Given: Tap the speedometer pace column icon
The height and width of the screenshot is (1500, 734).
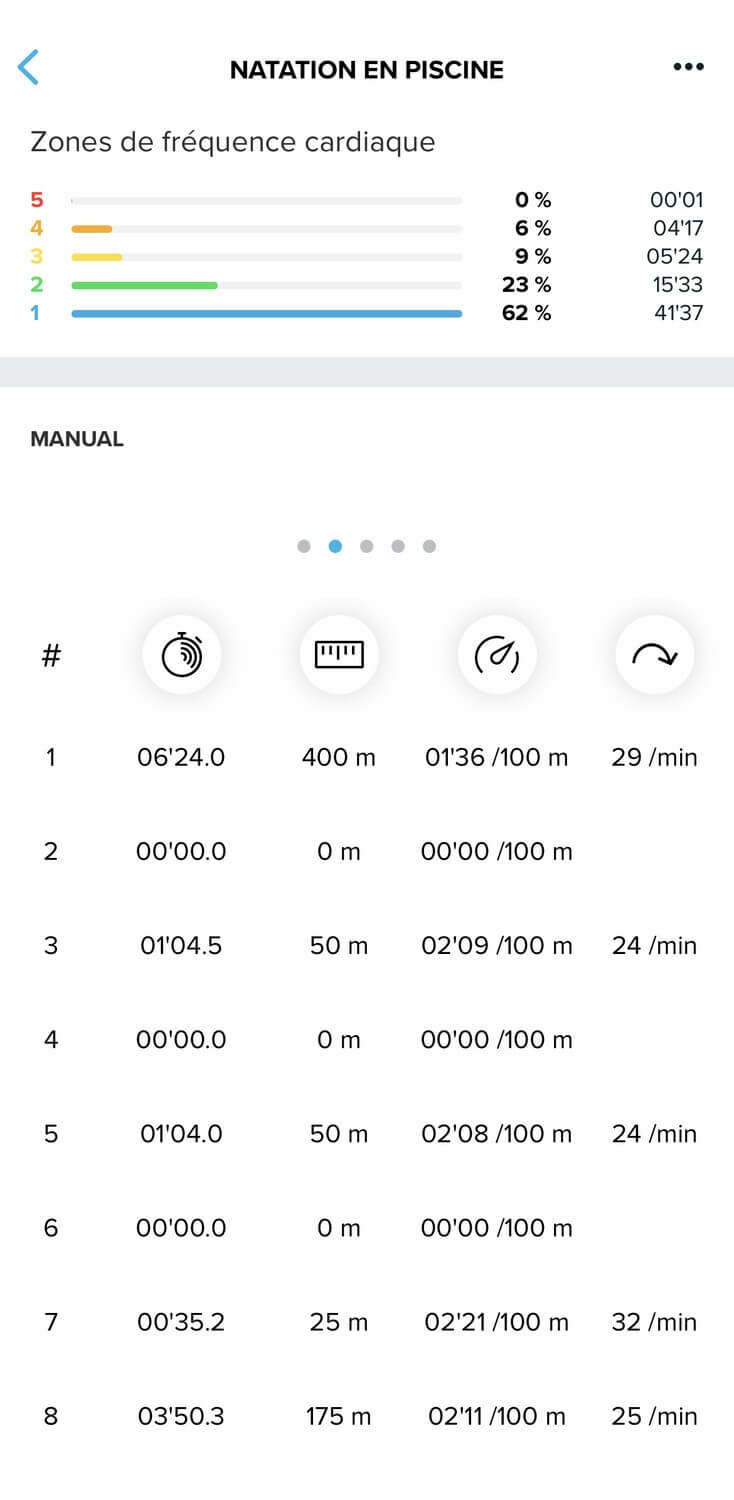Looking at the screenshot, I should coord(497,655).
